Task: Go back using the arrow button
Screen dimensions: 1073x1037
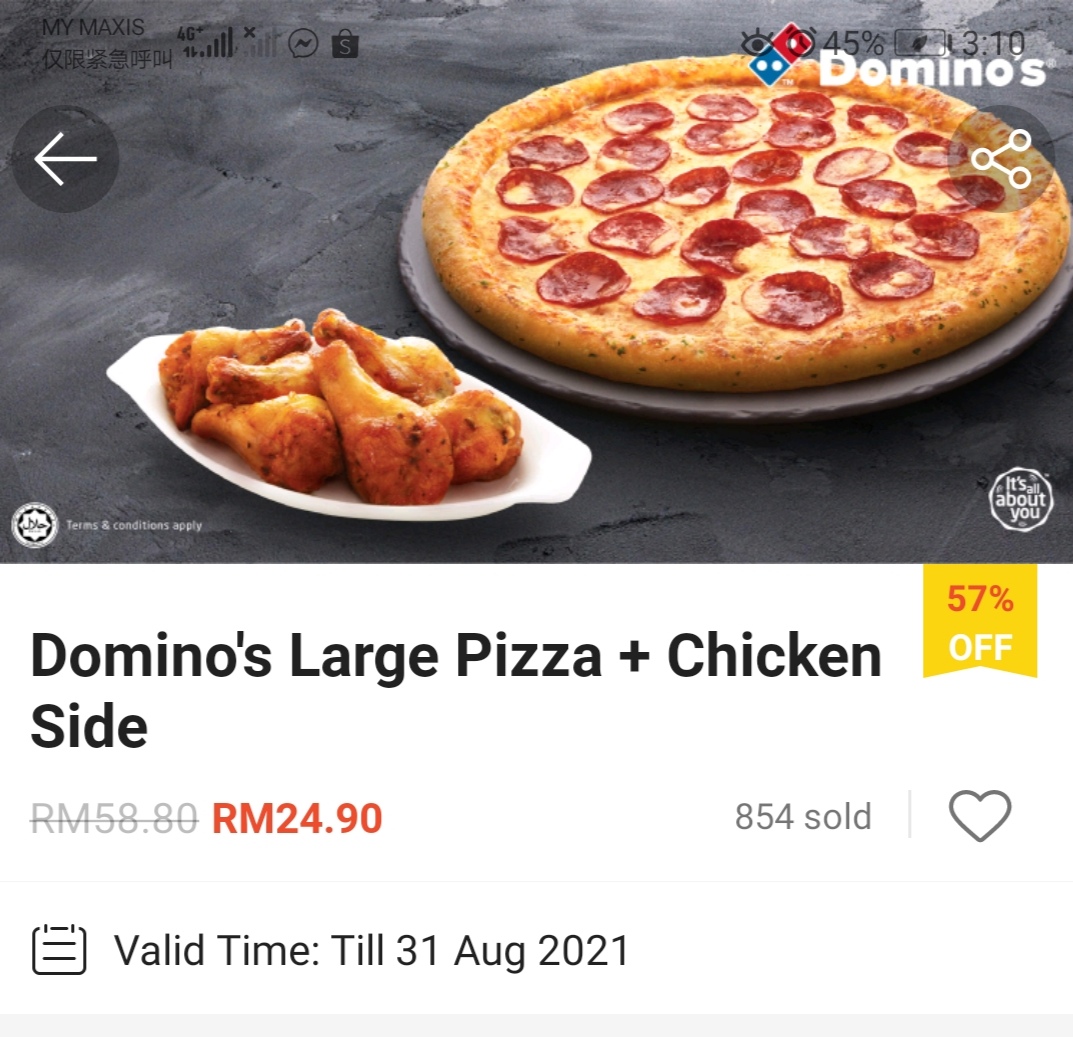Action: click(x=65, y=159)
